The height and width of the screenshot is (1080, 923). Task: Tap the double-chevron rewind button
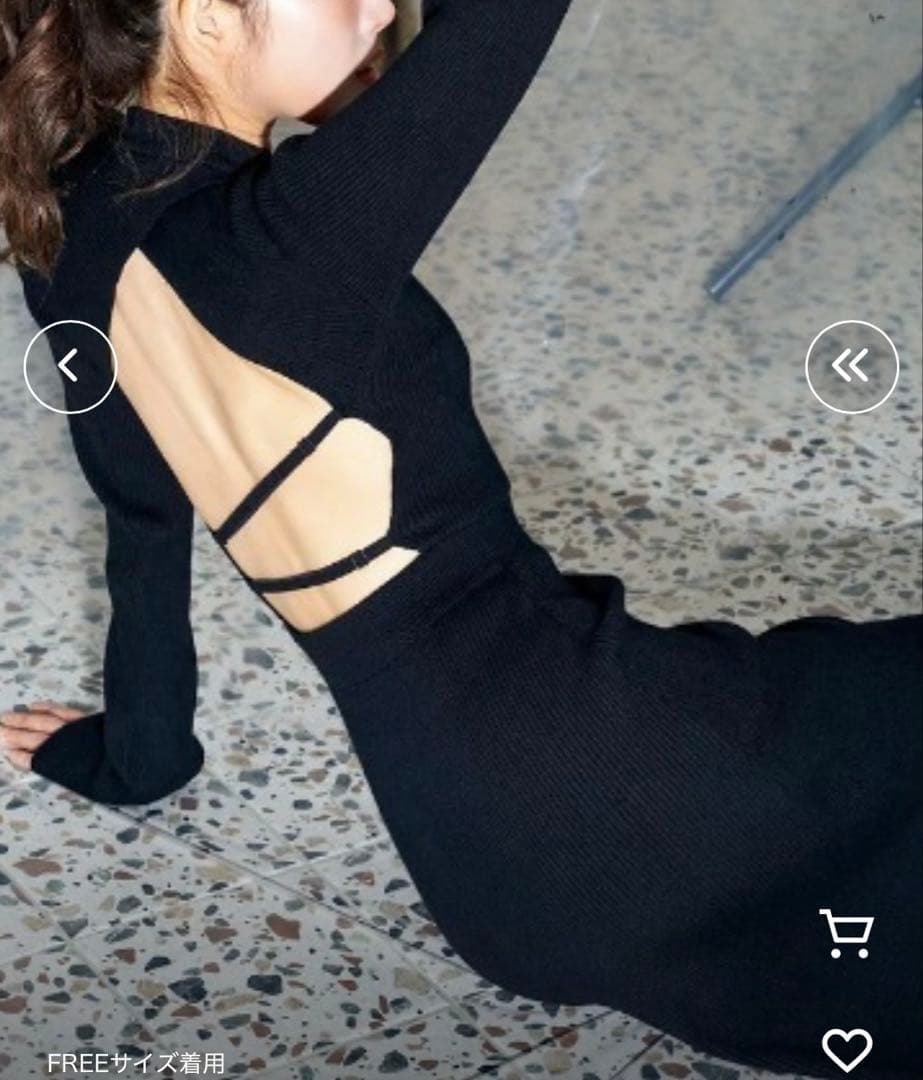coord(851,367)
